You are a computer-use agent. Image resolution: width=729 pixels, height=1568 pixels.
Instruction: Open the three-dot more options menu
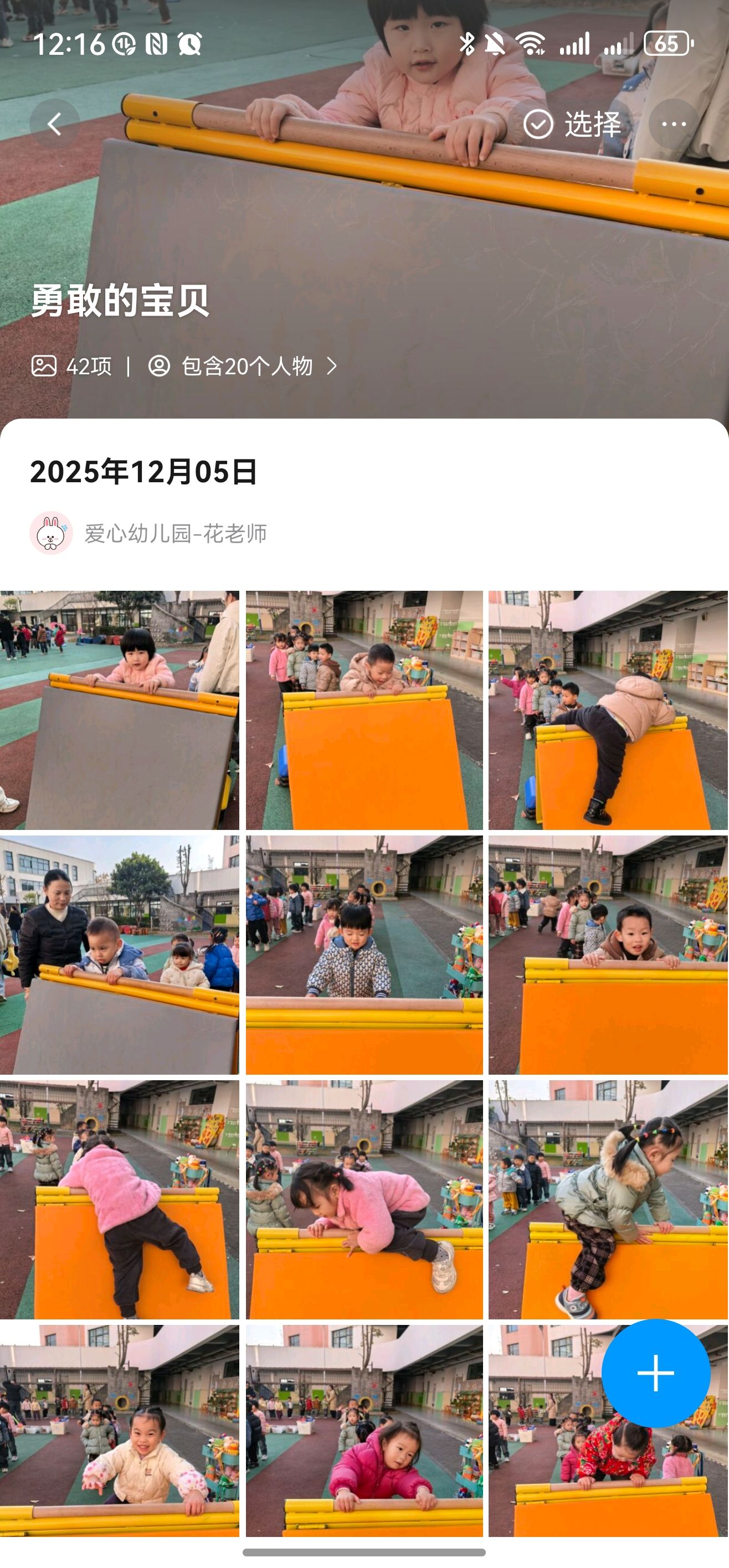pyautogui.click(x=674, y=124)
